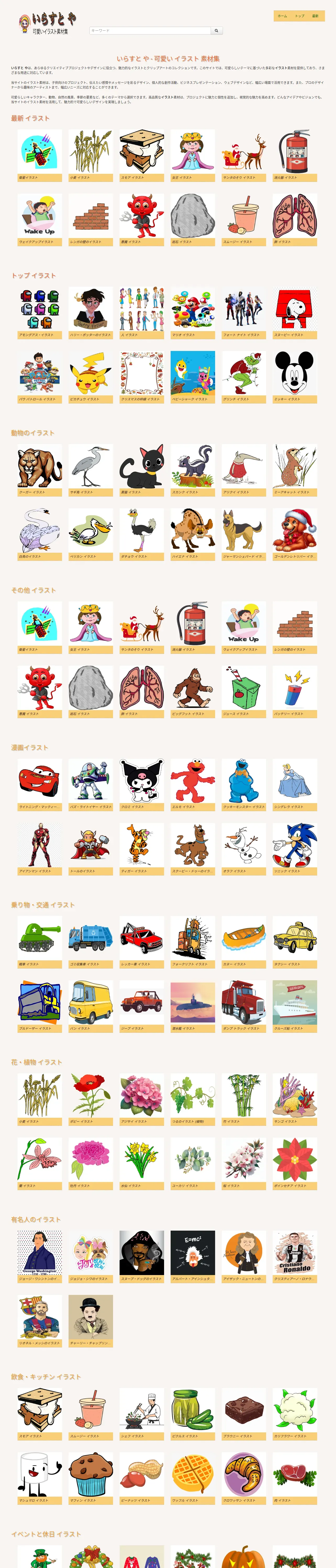Screen dimensions: 336x1568
Task: View the ビッグフット イラスト card
Action: click(193, 691)
